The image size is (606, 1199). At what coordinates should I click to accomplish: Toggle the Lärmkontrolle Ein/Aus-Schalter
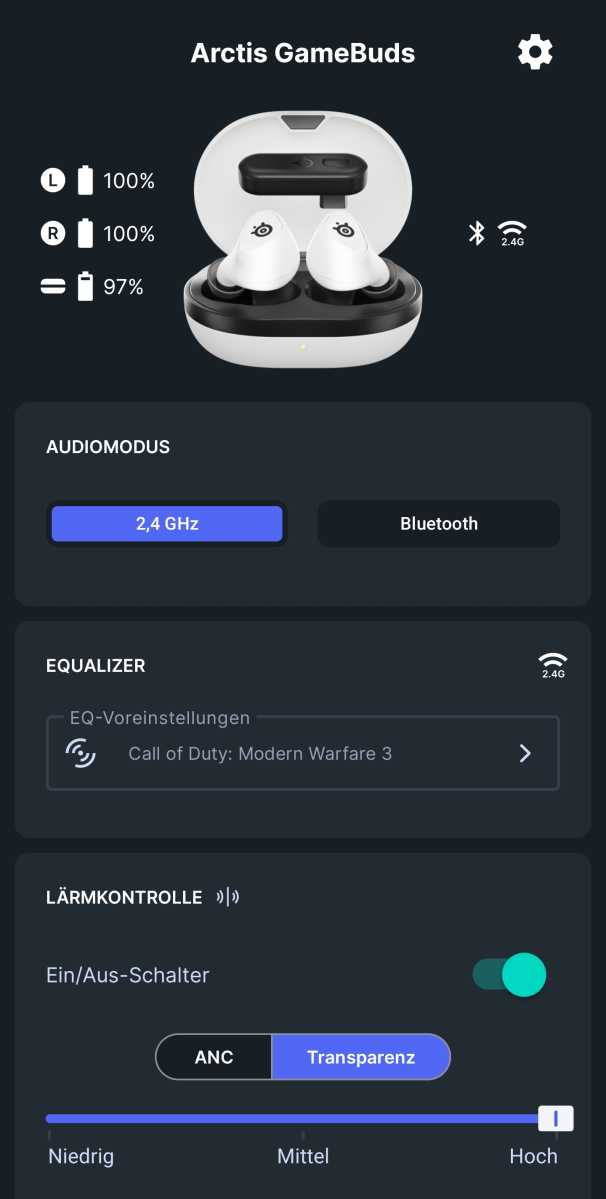pyautogui.click(x=510, y=974)
